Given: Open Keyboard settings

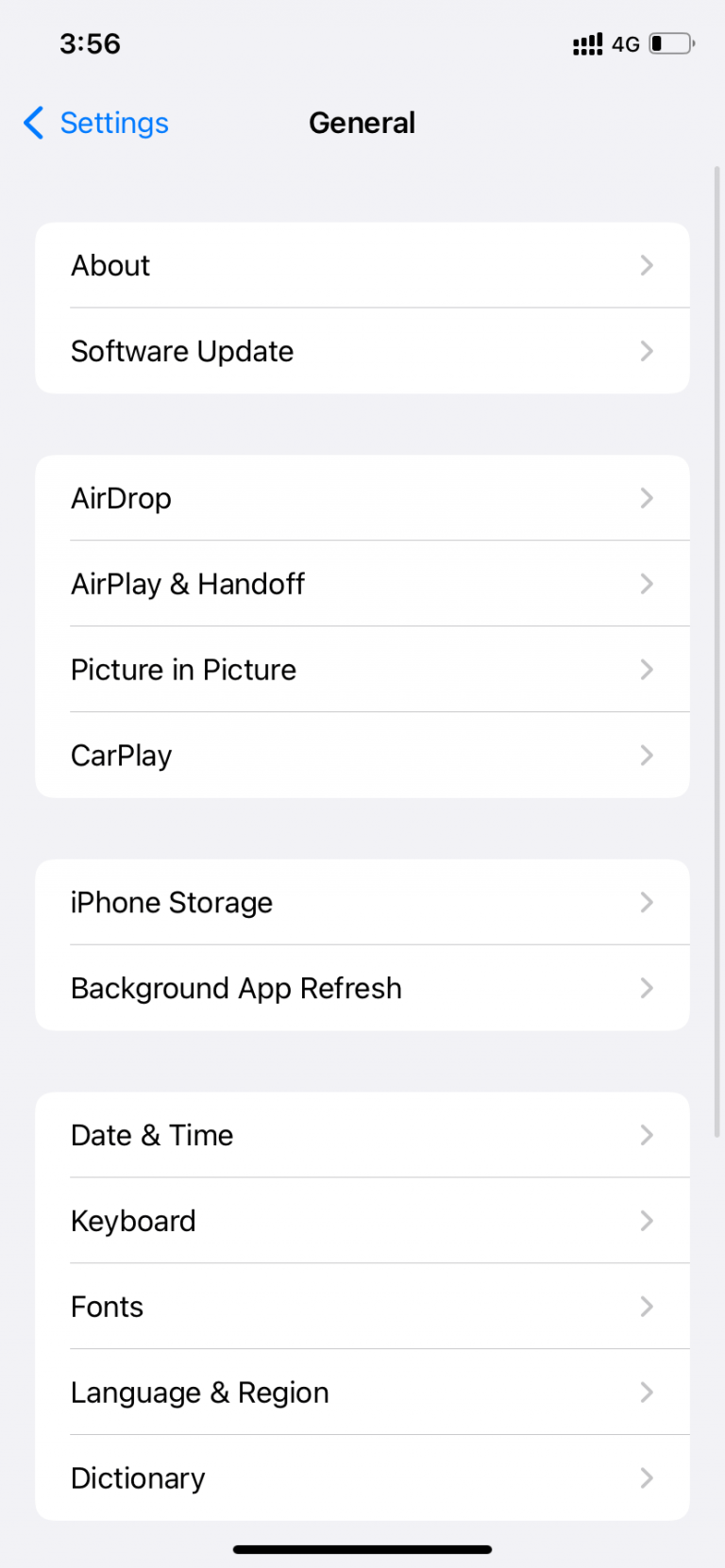Looking at the screenshot, I should (362, 1221).
